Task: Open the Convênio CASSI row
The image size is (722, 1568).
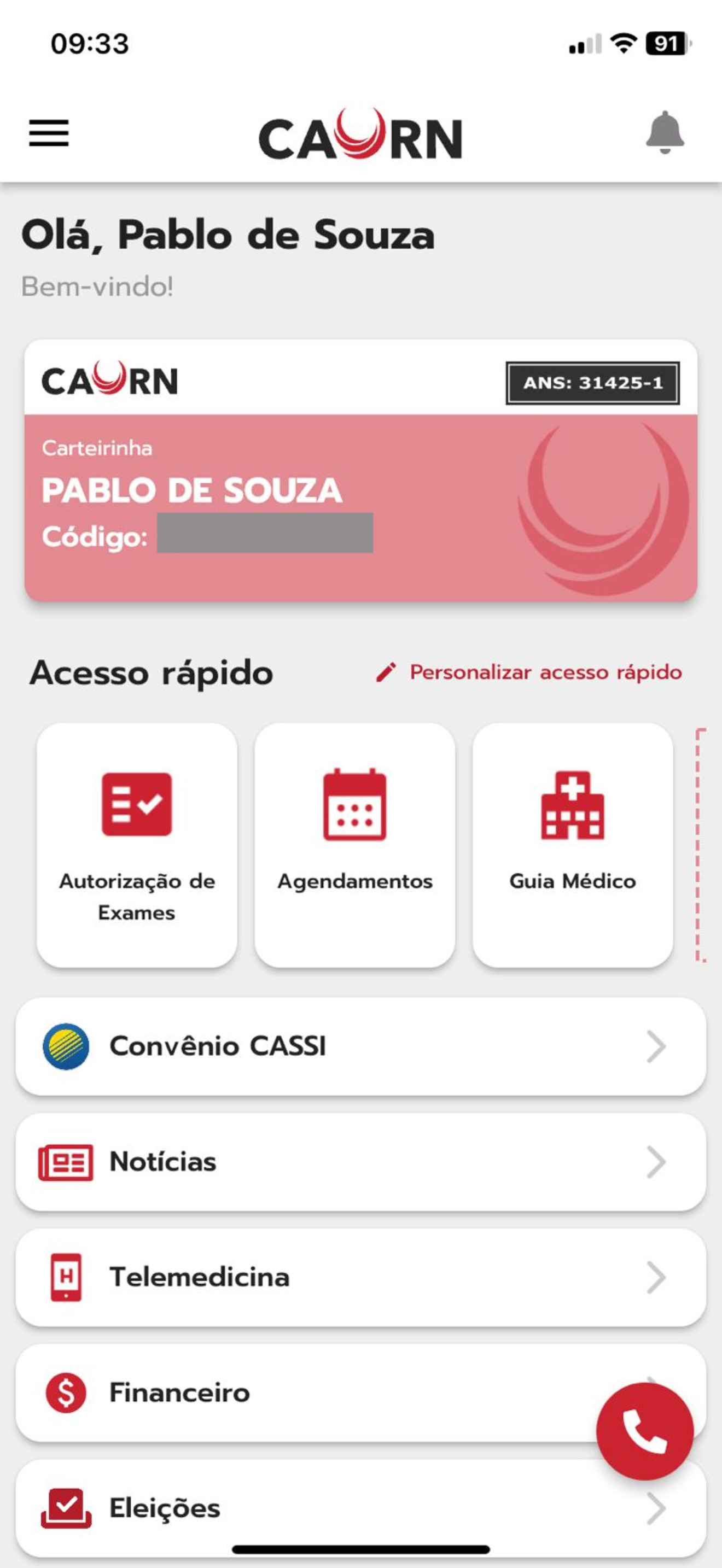Action: [360, 1047]
